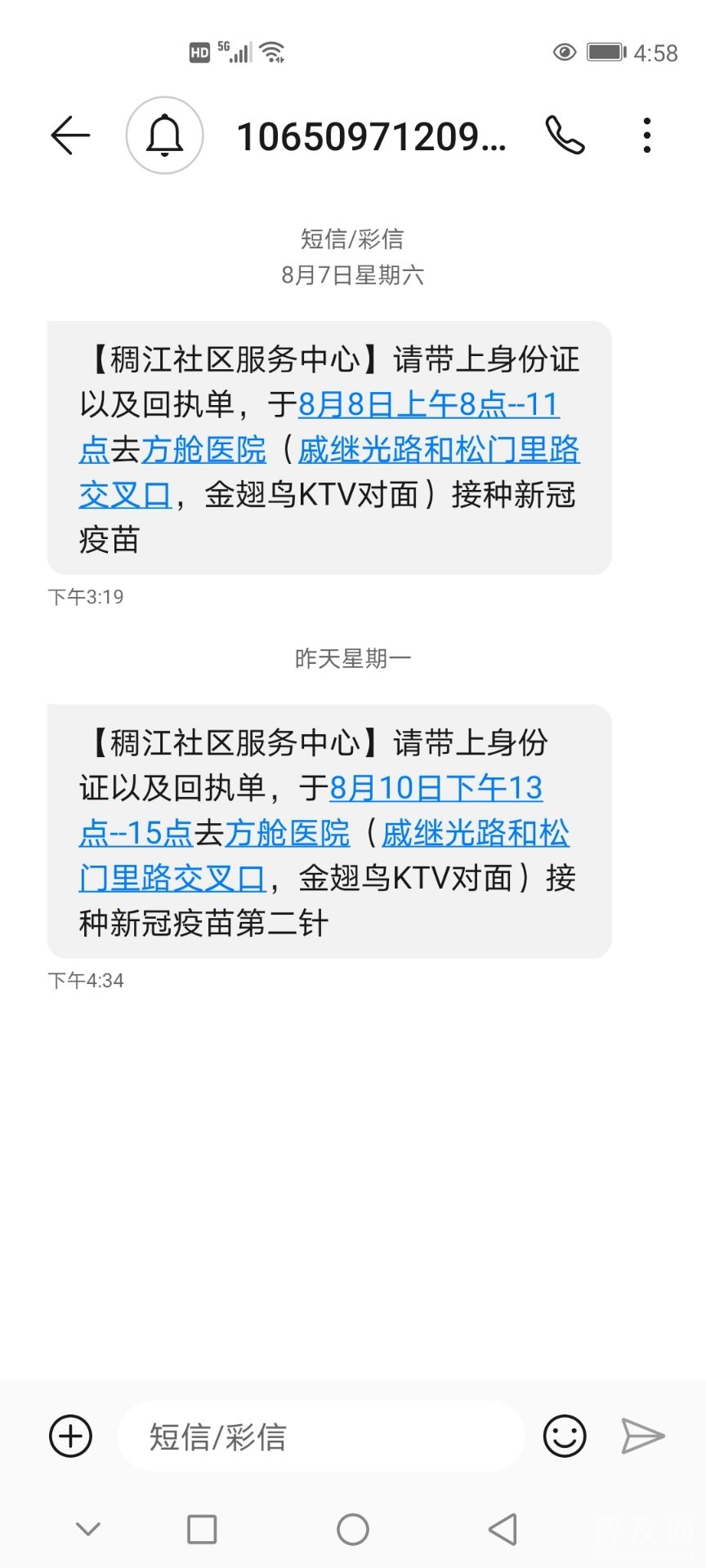Open recent apps with the square button
706x1568 pixels.
[202, 1529]
